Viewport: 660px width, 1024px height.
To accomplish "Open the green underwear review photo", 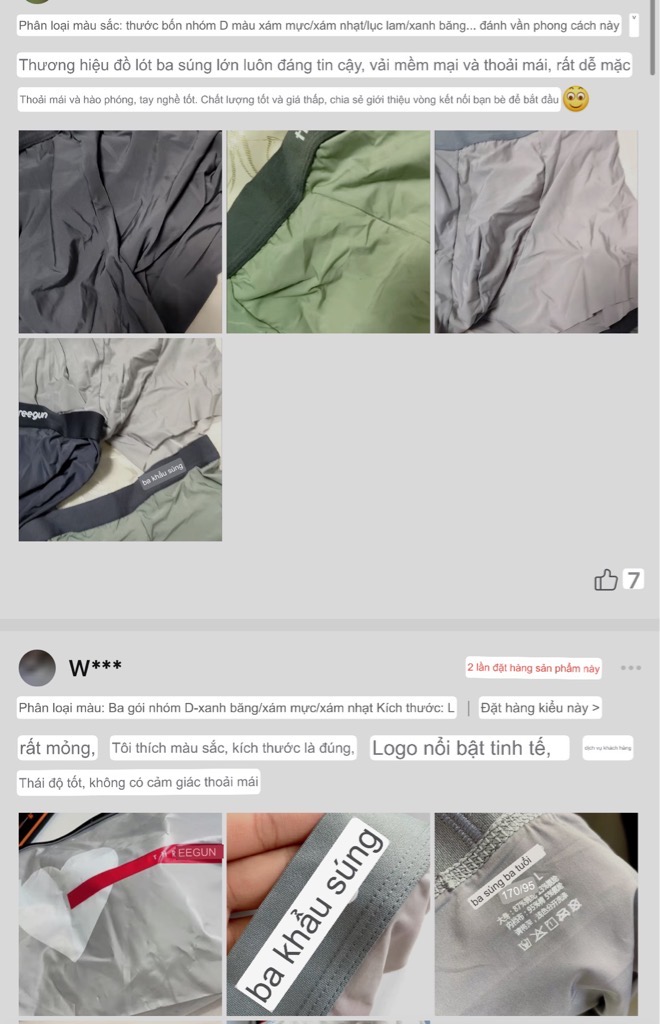I will (328, 231).
